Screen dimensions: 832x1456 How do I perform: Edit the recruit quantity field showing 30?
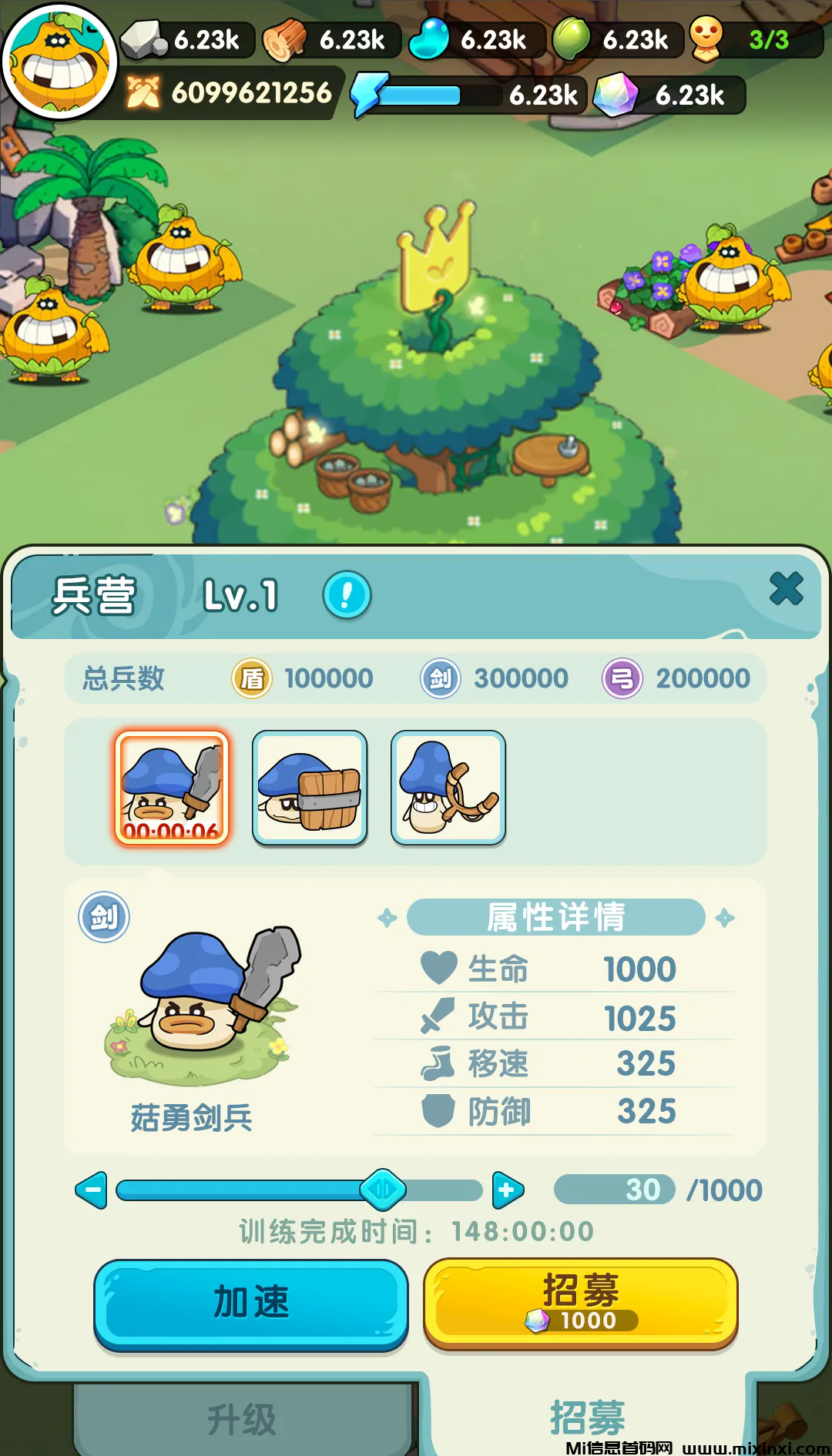pyautogui.click(x=615, y=1190)
